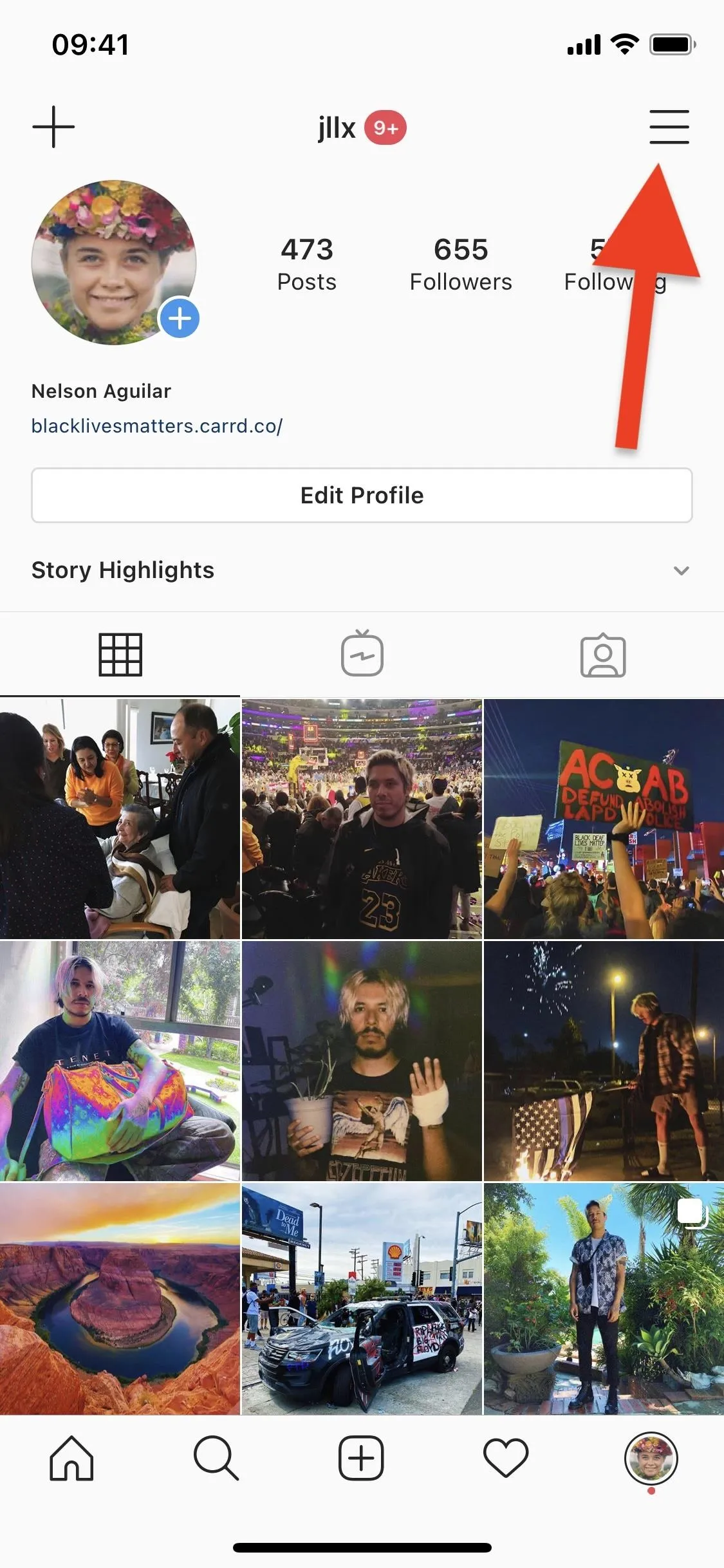Image resolution: width=724 pixels, height=1568 pixels.
Task: View the 655 Followers list
Action: coord(461,264)
